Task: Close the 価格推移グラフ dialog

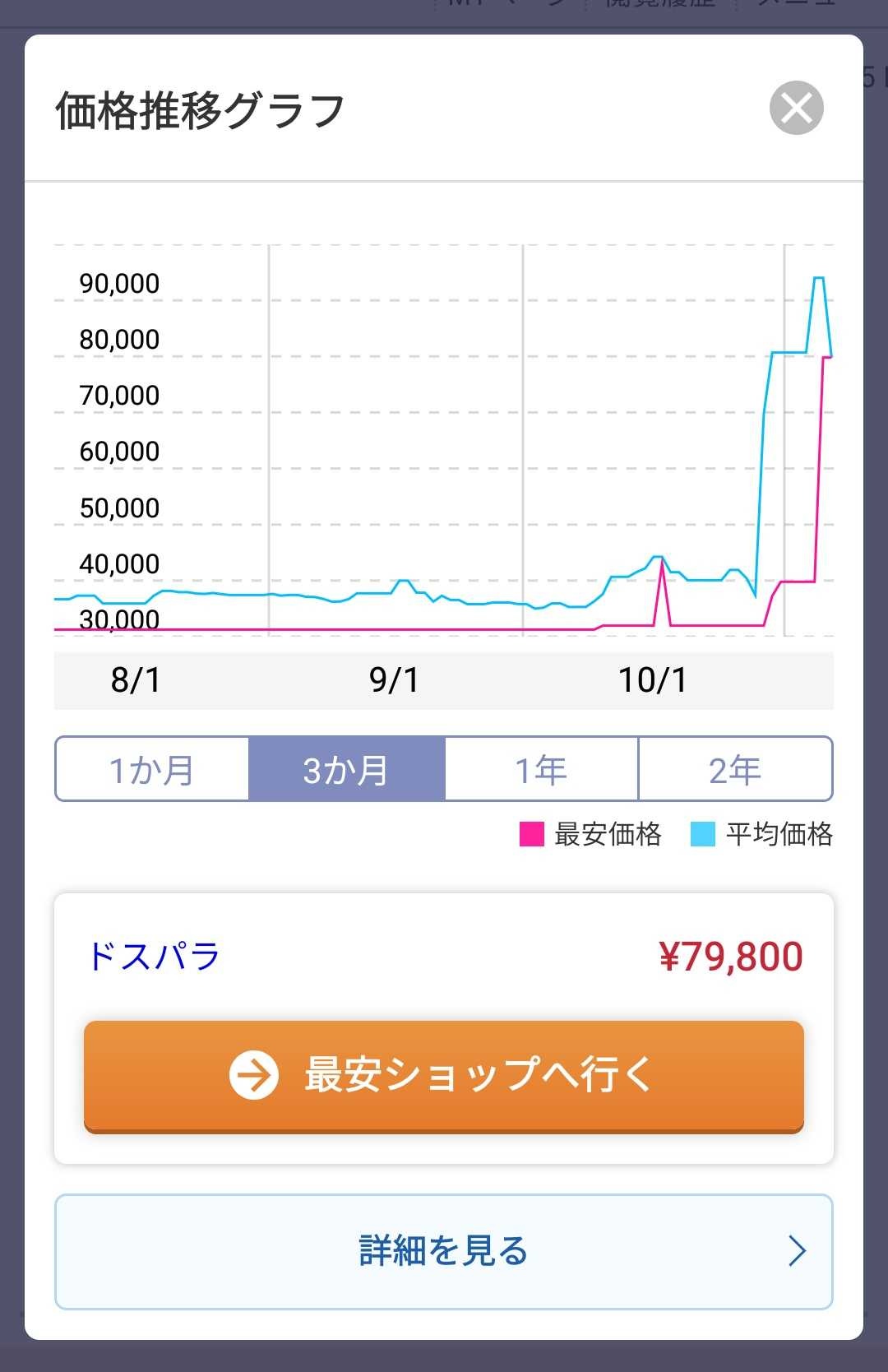Action: 796,108
